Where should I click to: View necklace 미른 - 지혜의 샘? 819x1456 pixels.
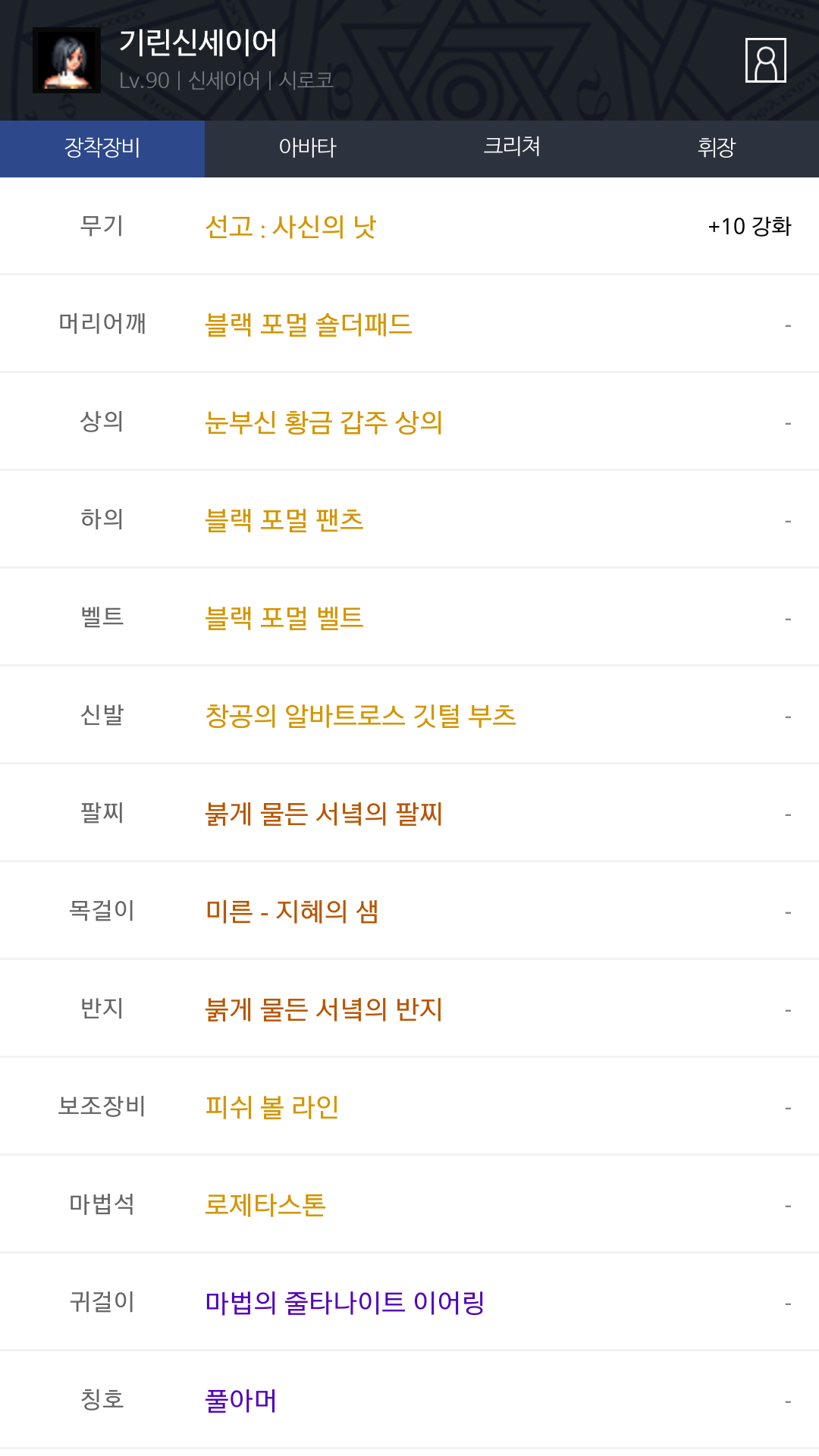click(x=292, y=912)
